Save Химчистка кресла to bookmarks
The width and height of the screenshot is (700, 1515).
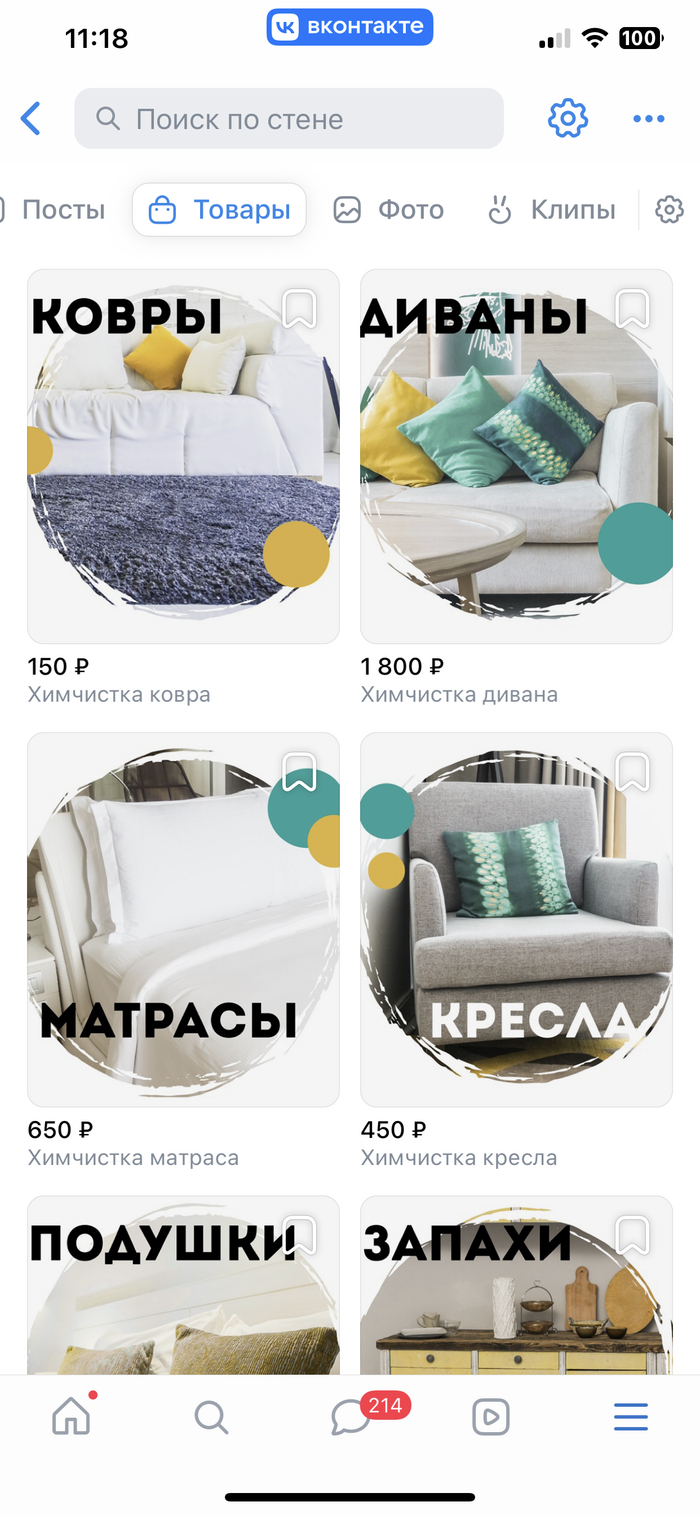[632, 772]
